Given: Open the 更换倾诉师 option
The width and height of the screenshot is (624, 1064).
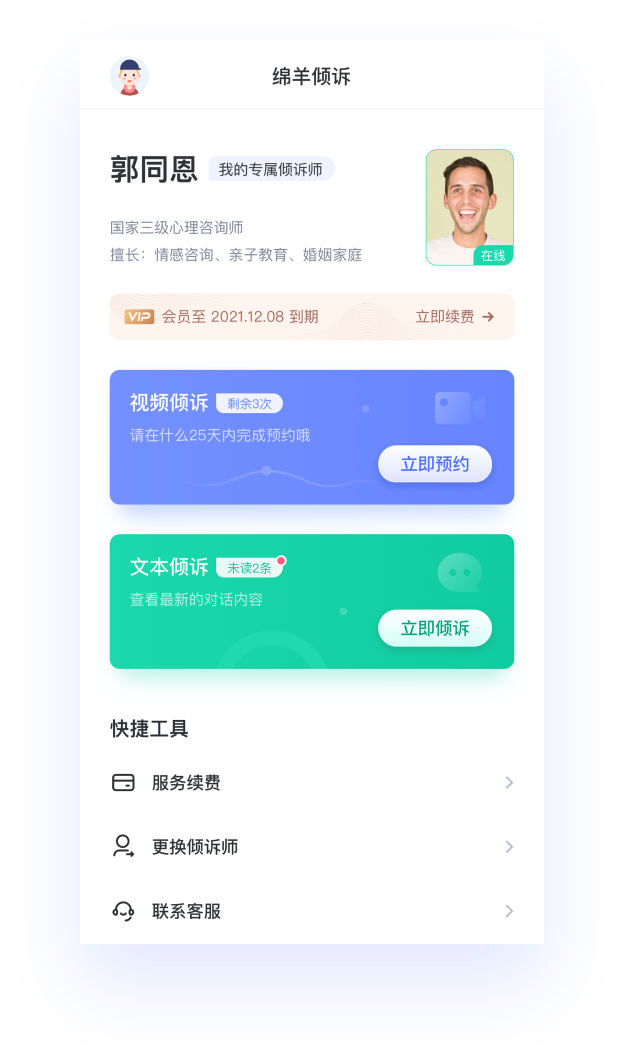Looking at the screenshot, I should click(312, 847).
